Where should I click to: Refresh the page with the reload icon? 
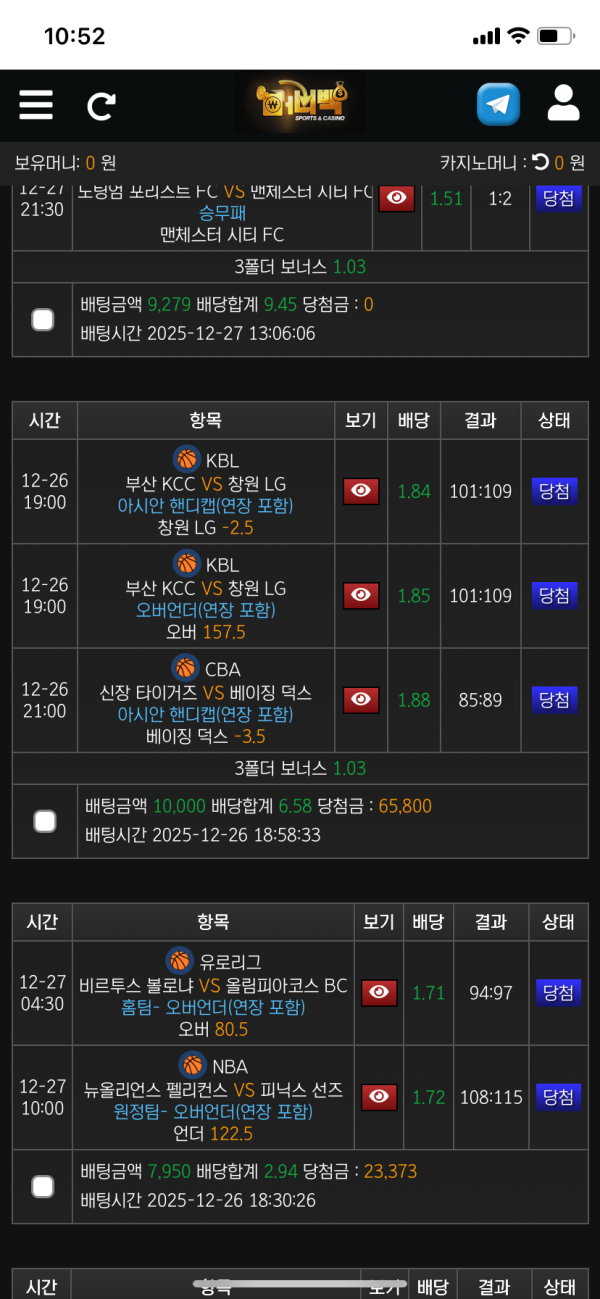tap(101, 105)
